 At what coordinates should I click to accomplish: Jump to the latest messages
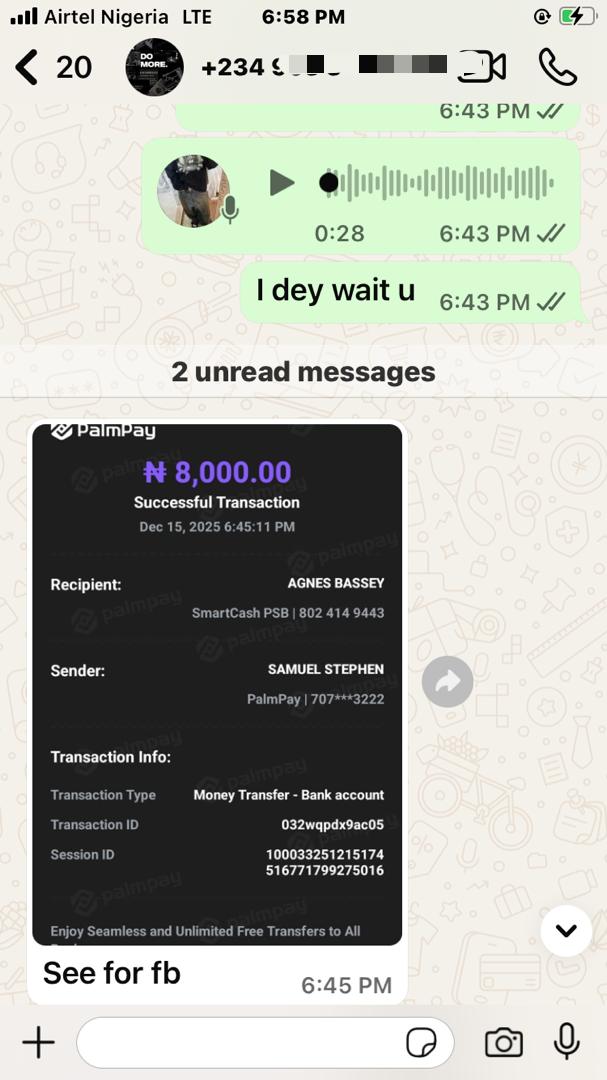(x=566, y=931)
